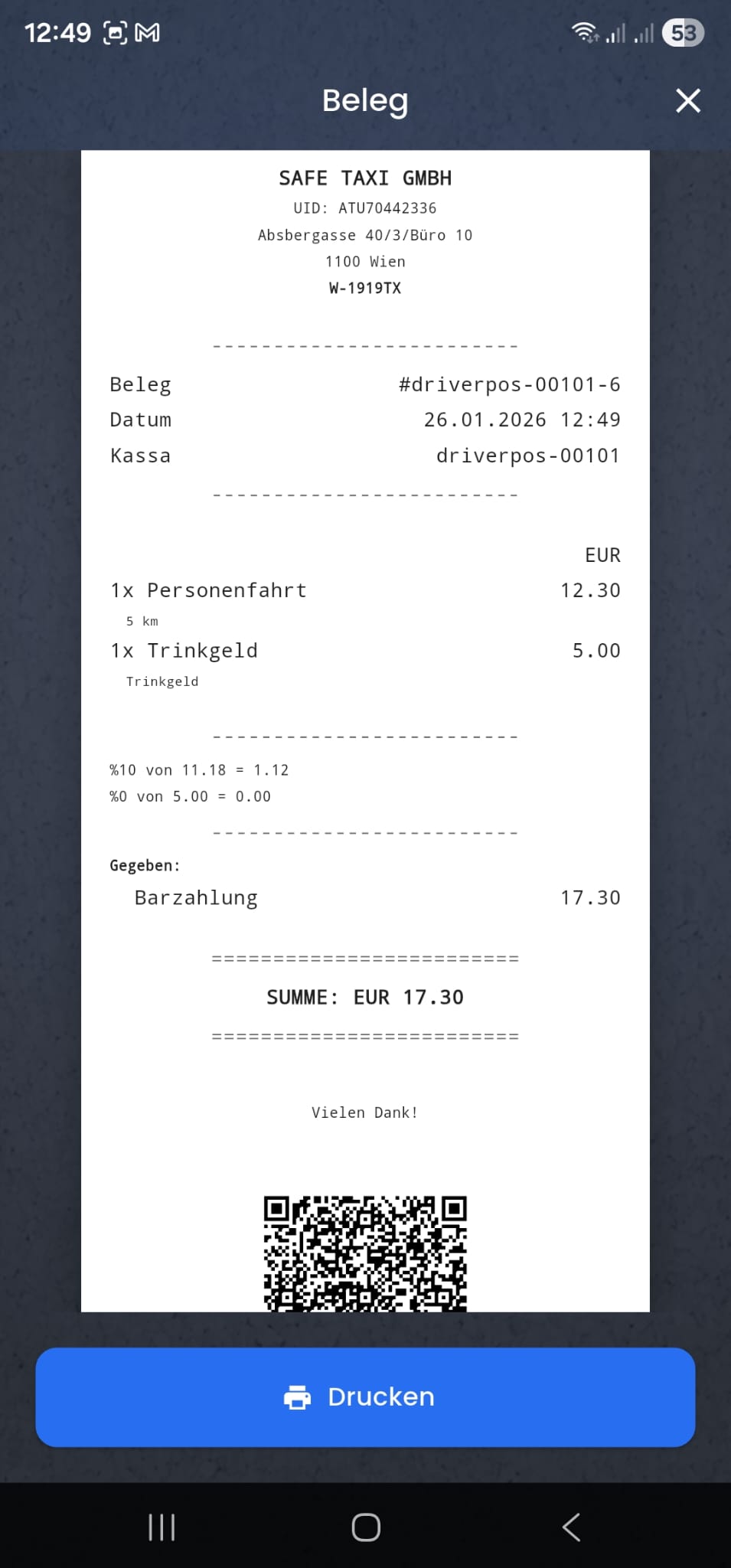Tap the Wi-Fi icon in the status bar
This screenshot has width=731, height=1568.
coord(585,32)
